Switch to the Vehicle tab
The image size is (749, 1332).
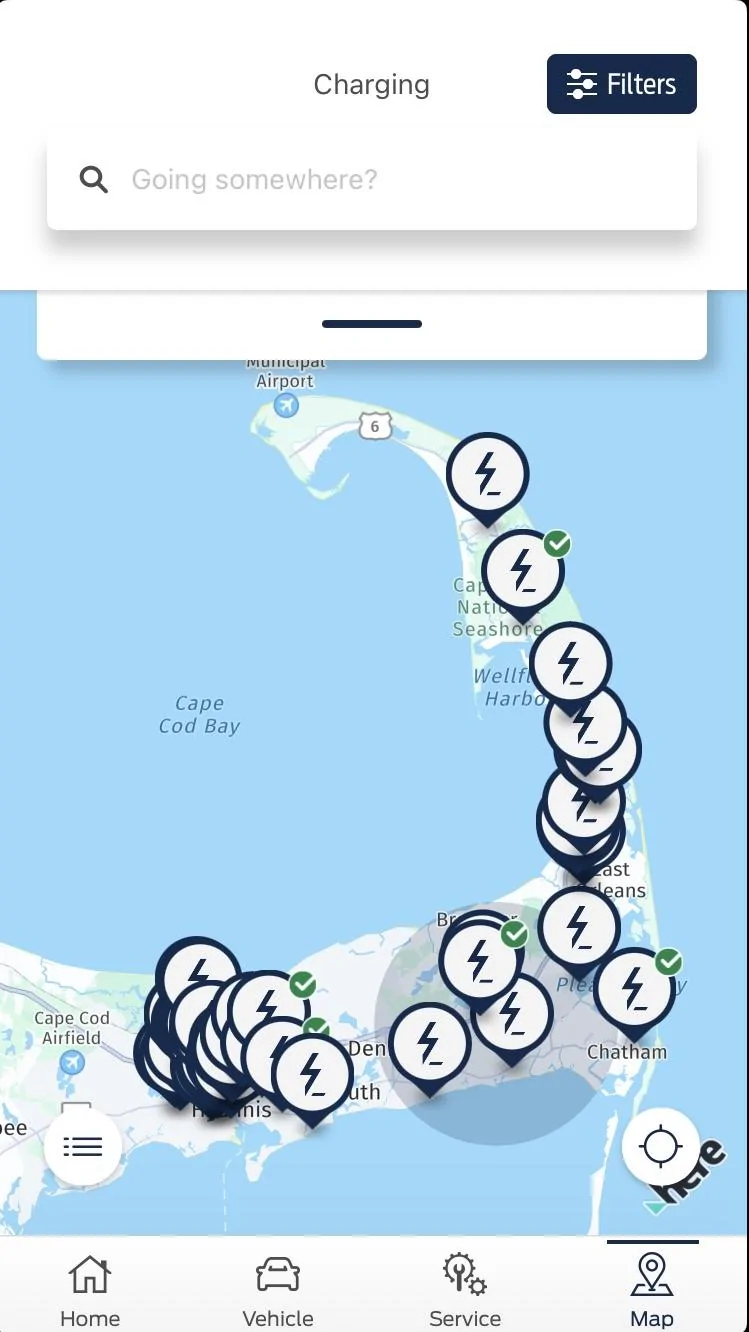[x=277, y=1288]
